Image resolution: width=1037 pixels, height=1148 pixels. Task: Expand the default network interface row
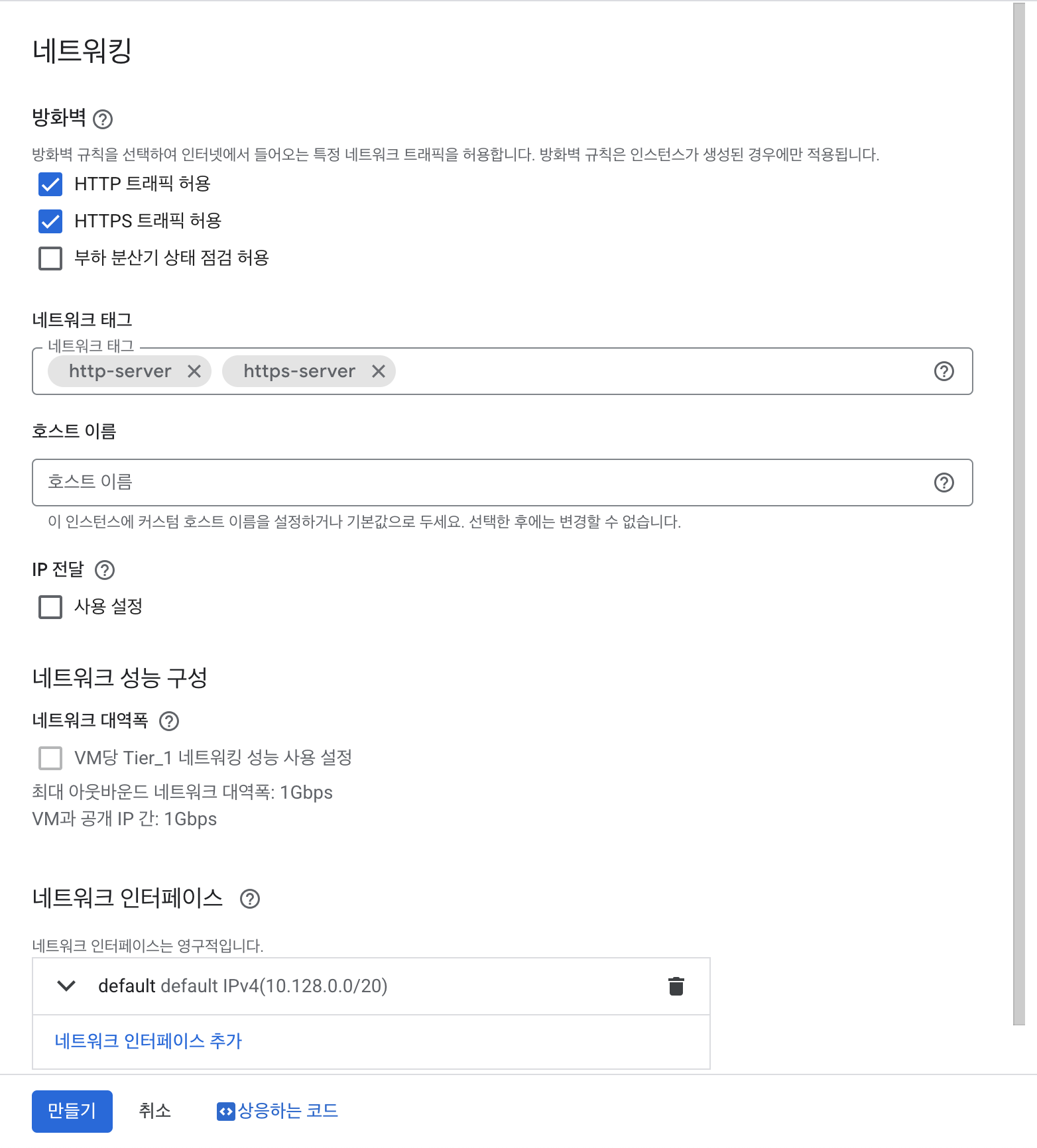click(66, 986)
